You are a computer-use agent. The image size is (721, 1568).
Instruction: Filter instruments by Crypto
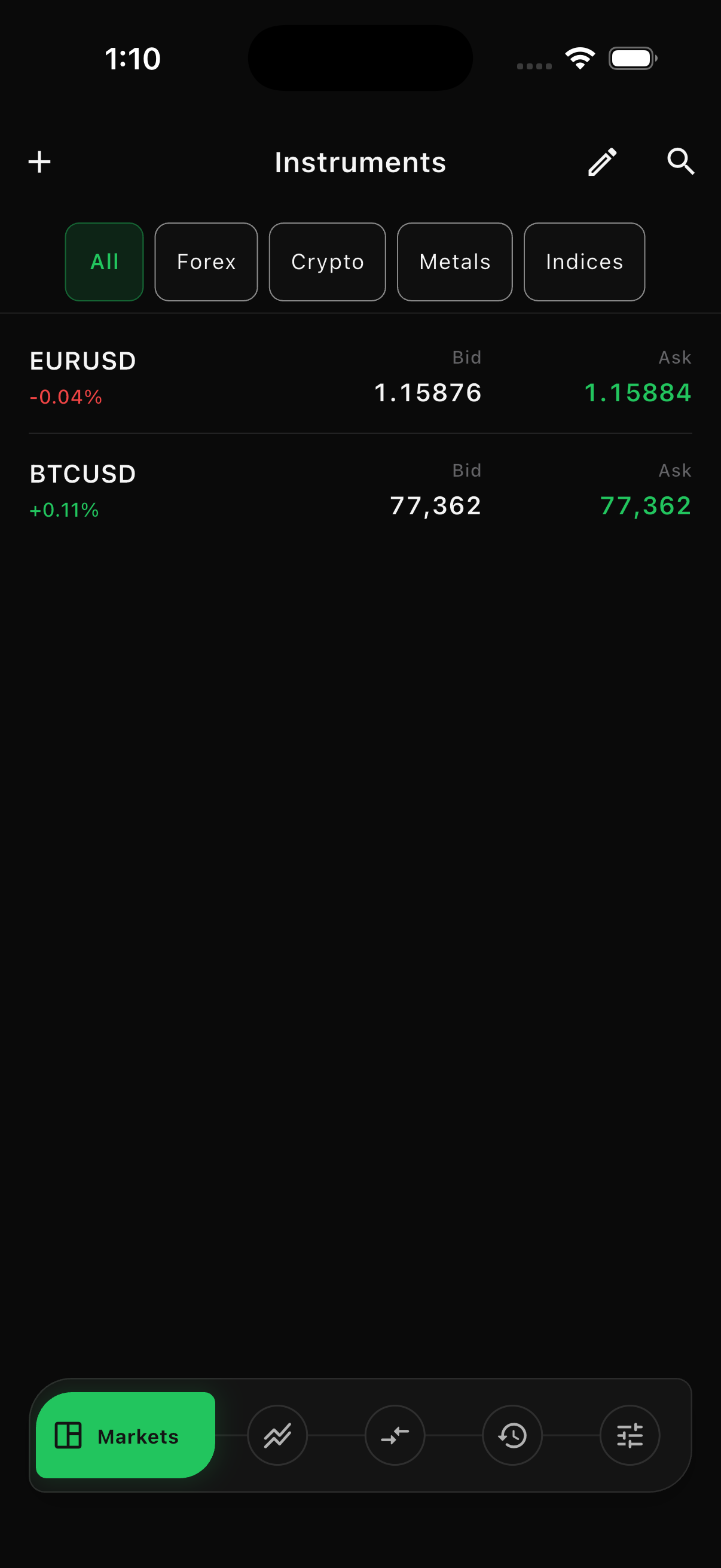328,262
